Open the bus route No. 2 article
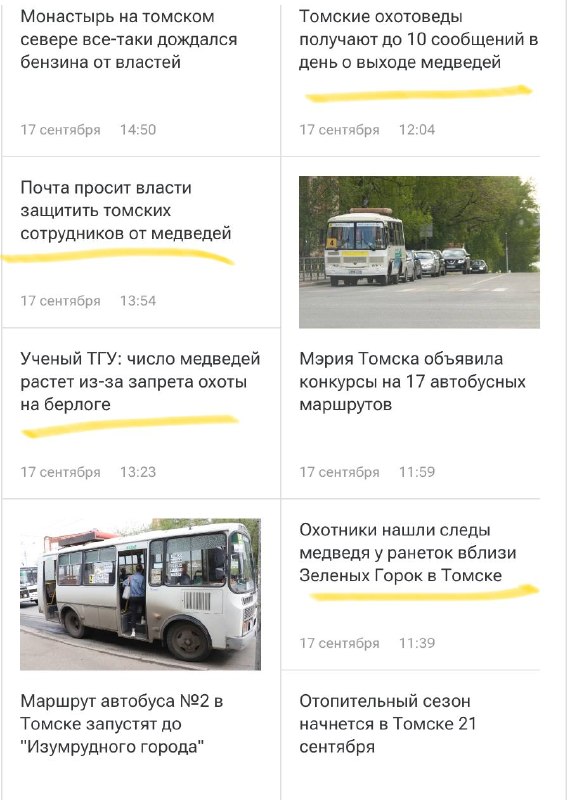Viewport: 577px width, 800px height. 121,724
